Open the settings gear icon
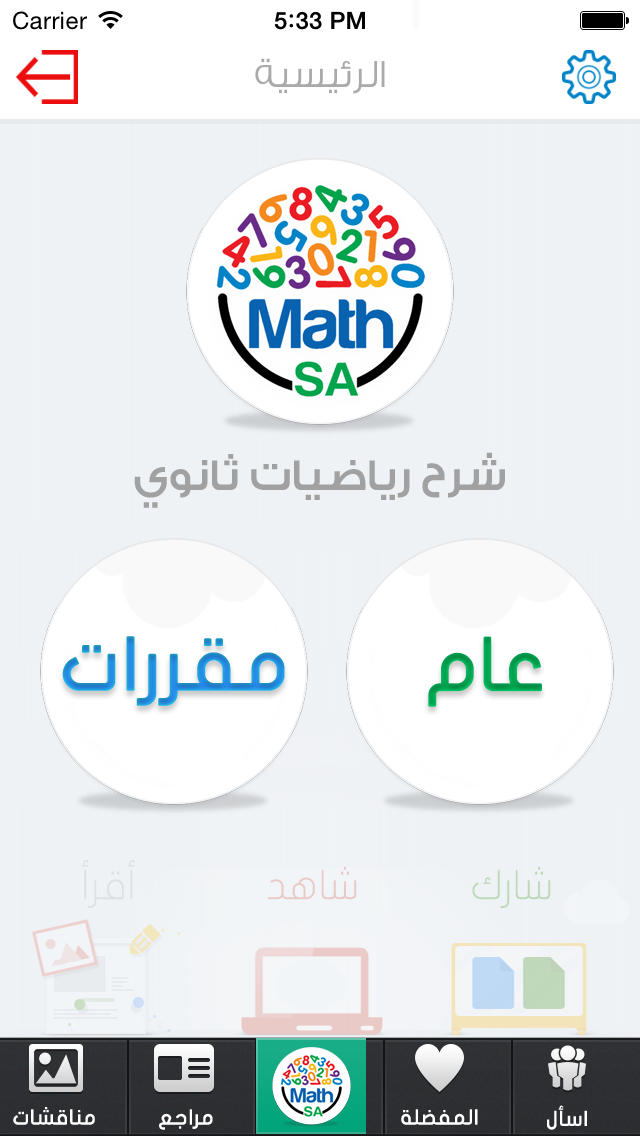The height and width of the screenshot is (1136, 640). pyautogui.click(x=589, y=76)
